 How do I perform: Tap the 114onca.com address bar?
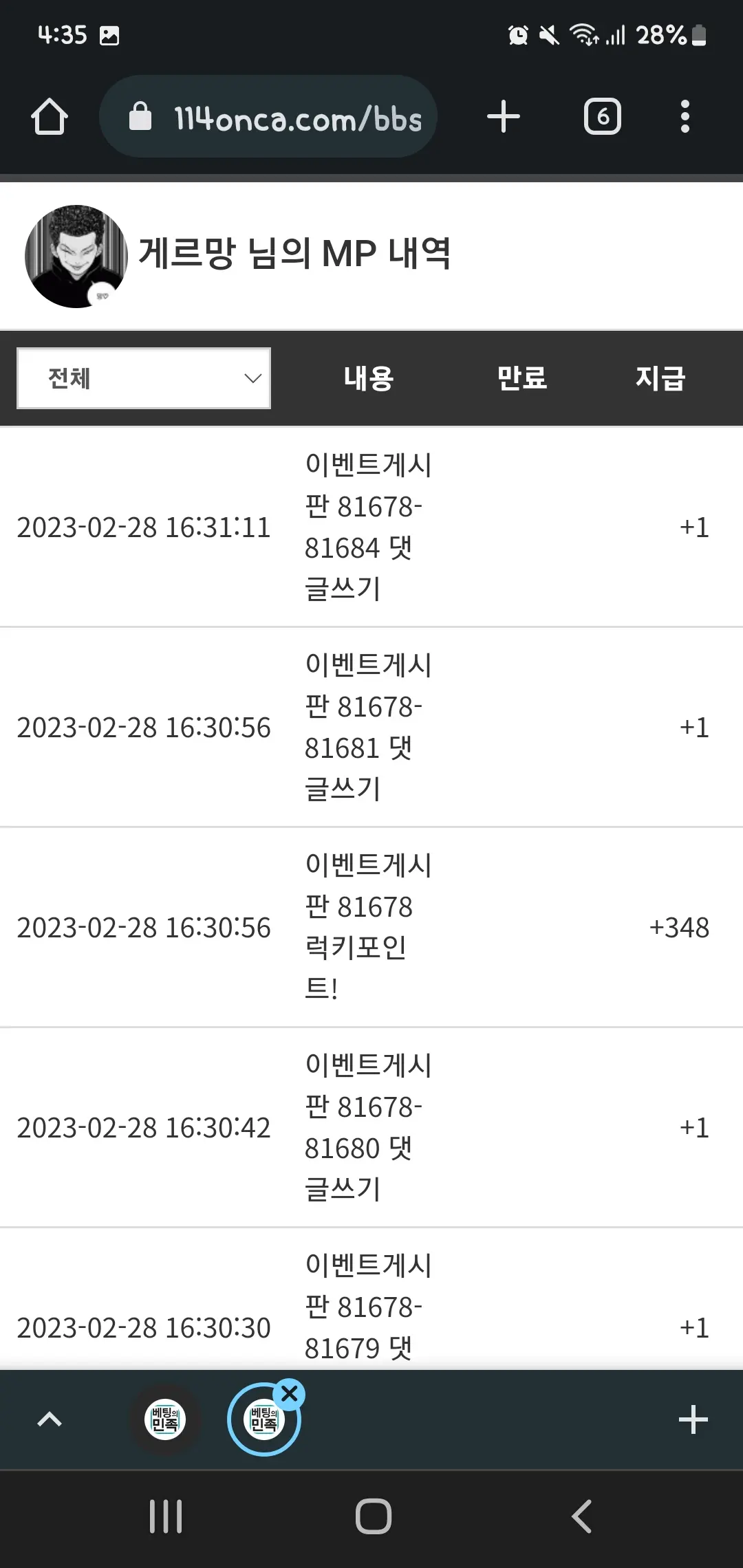coord(268,116)
